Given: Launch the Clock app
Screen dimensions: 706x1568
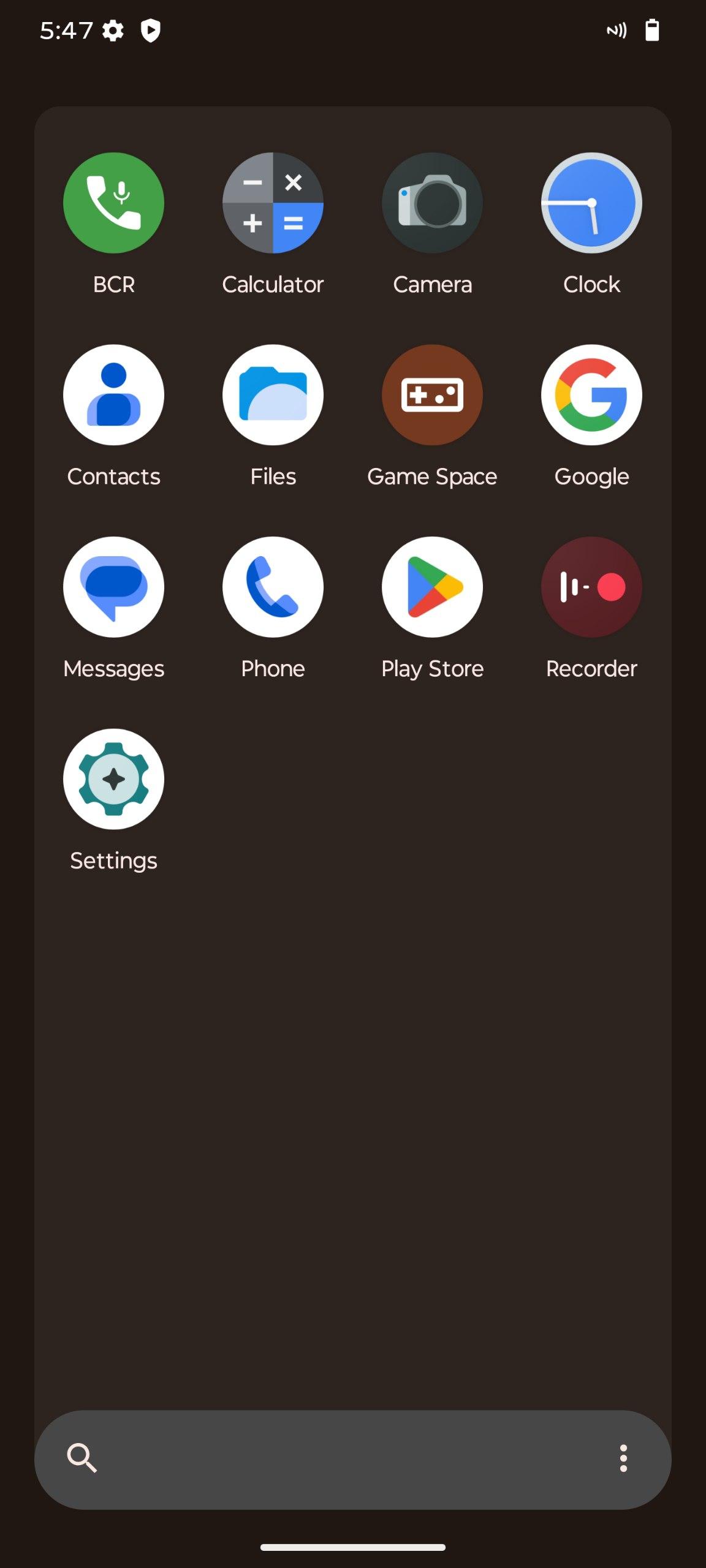Looking at the screenshot, I should pyautogui.click(x=591, y=203).
